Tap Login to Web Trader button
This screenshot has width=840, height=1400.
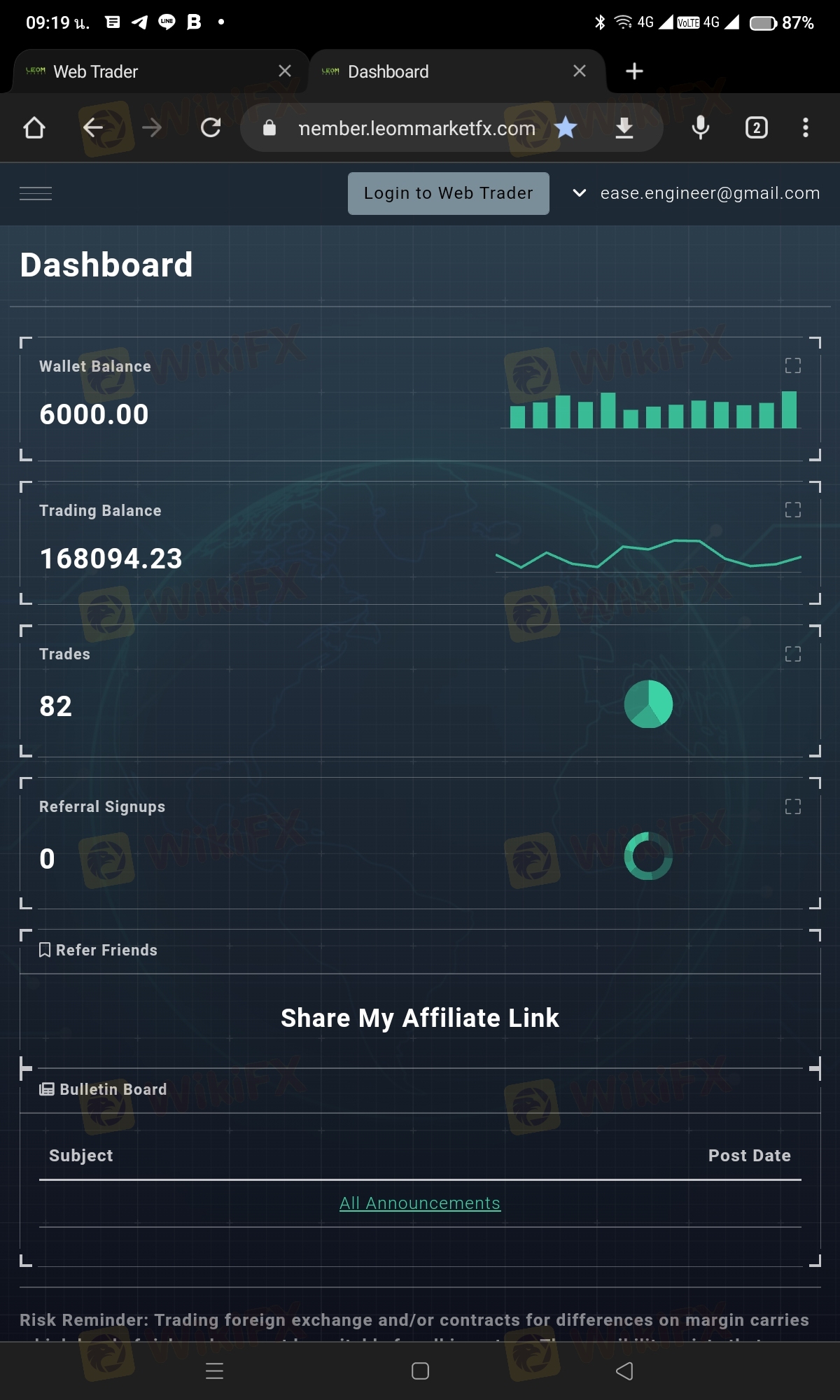click(x=449, y=193)
